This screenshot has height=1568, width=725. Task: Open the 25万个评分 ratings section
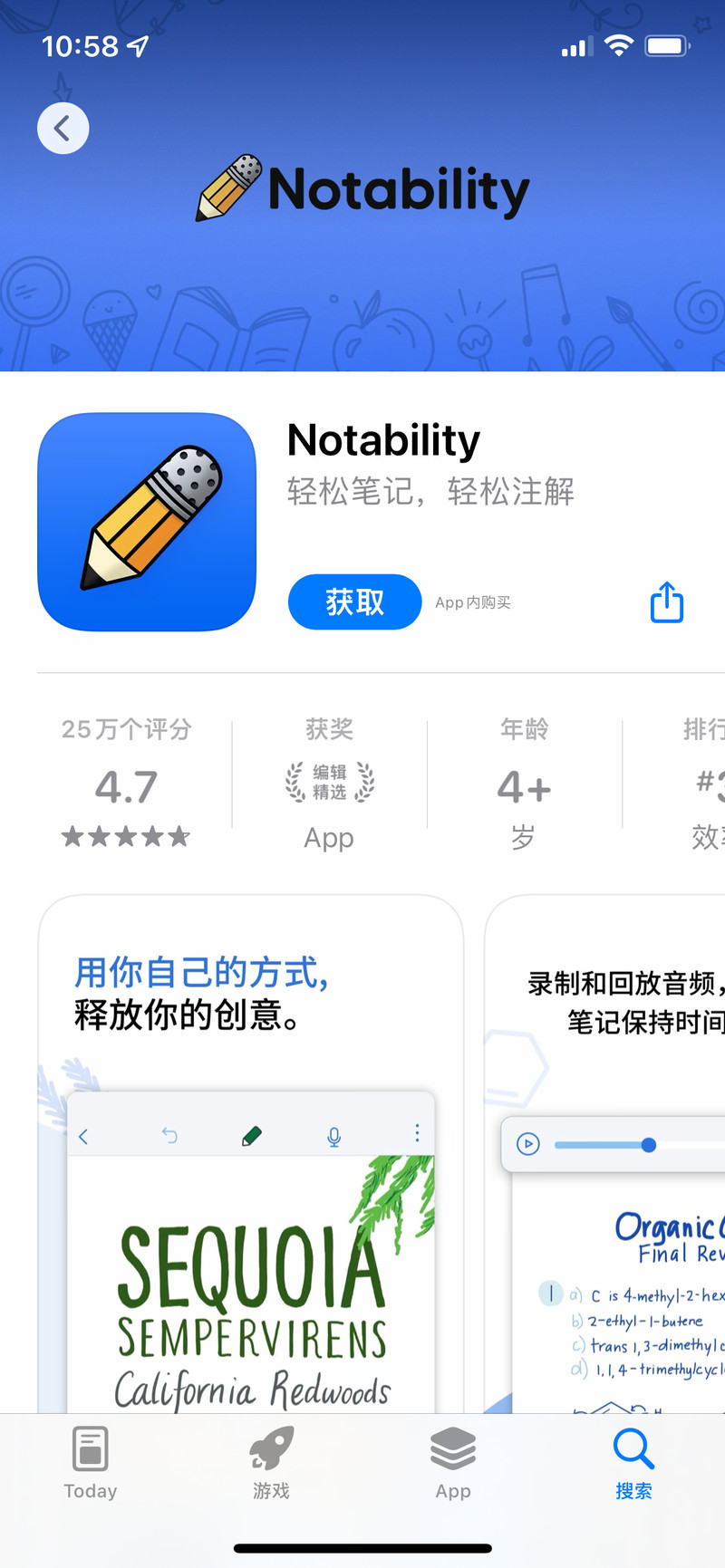126,784
